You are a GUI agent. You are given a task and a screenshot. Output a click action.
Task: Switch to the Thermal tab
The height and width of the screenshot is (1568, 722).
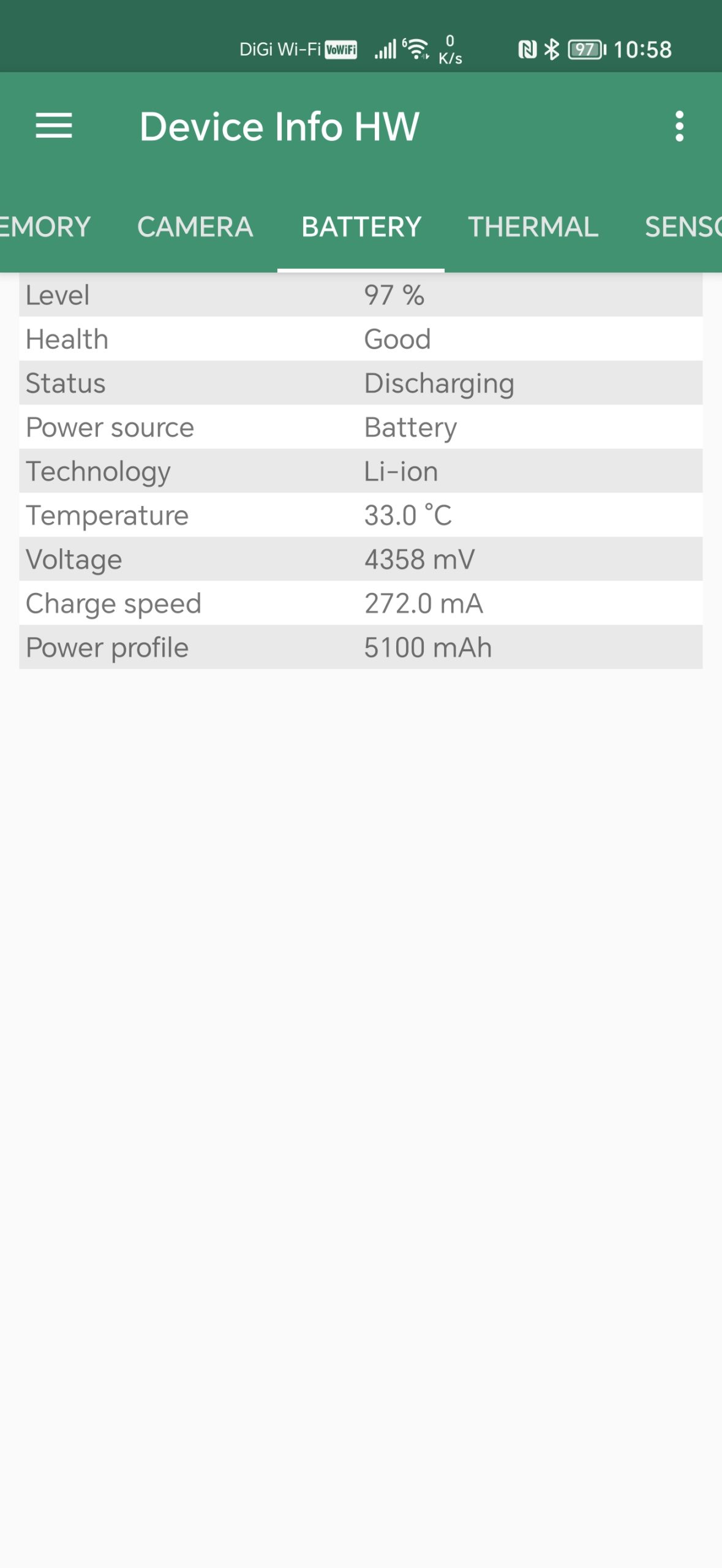(x=533, y=227)
